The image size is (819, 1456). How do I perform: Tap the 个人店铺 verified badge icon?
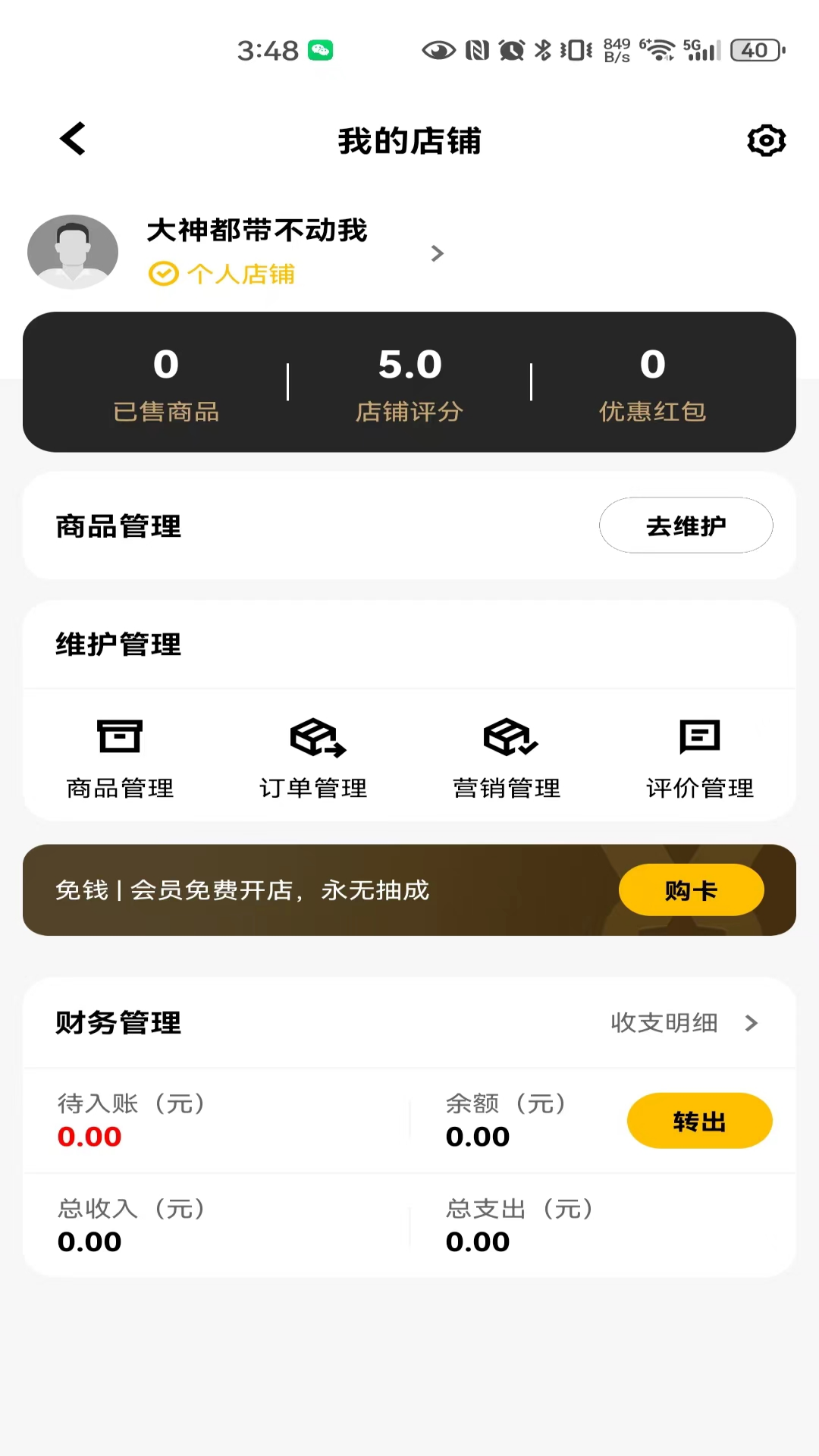pyautogui.click(x=162, y=275)
